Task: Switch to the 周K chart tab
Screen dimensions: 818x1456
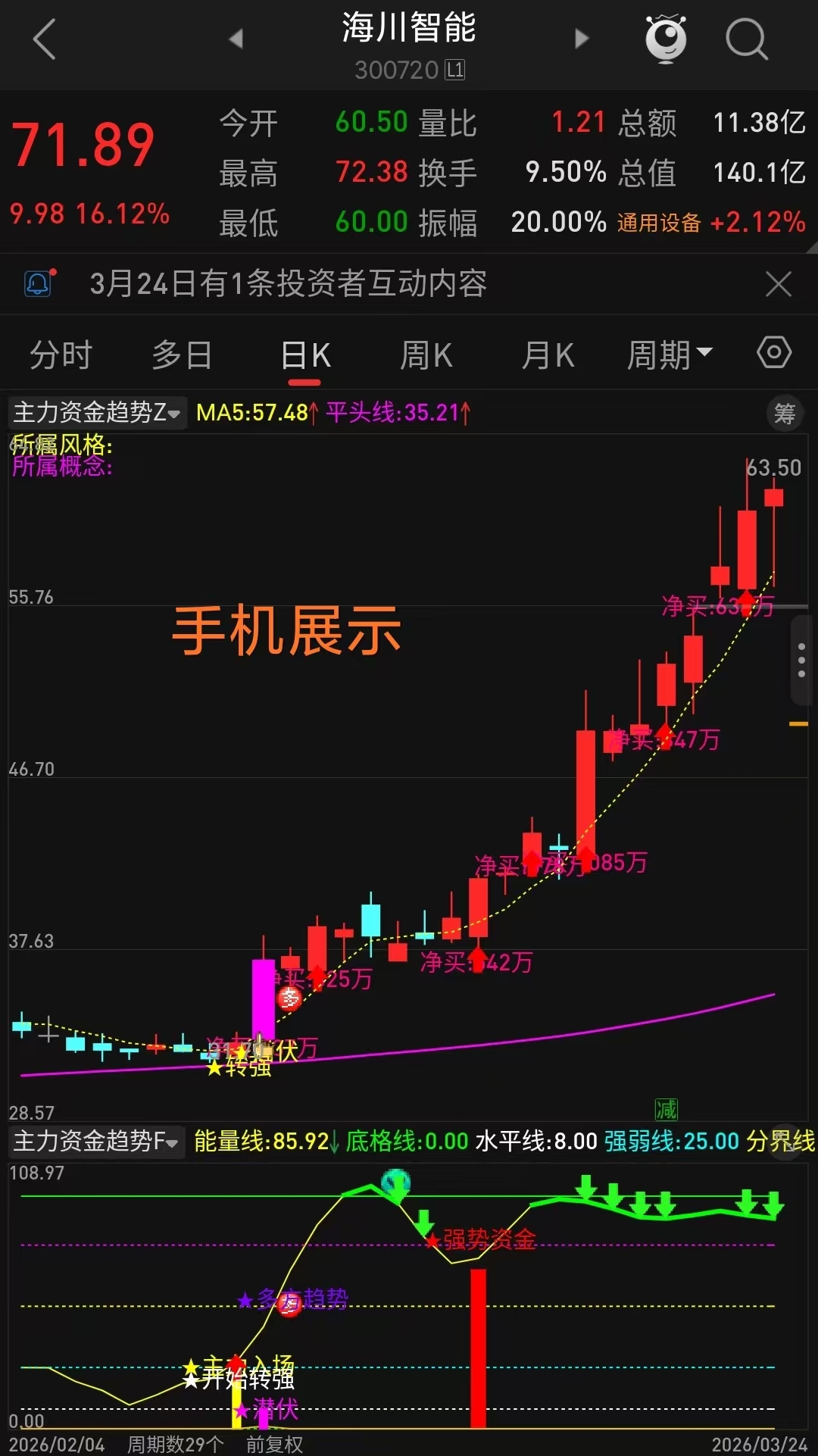Action: 426,355
